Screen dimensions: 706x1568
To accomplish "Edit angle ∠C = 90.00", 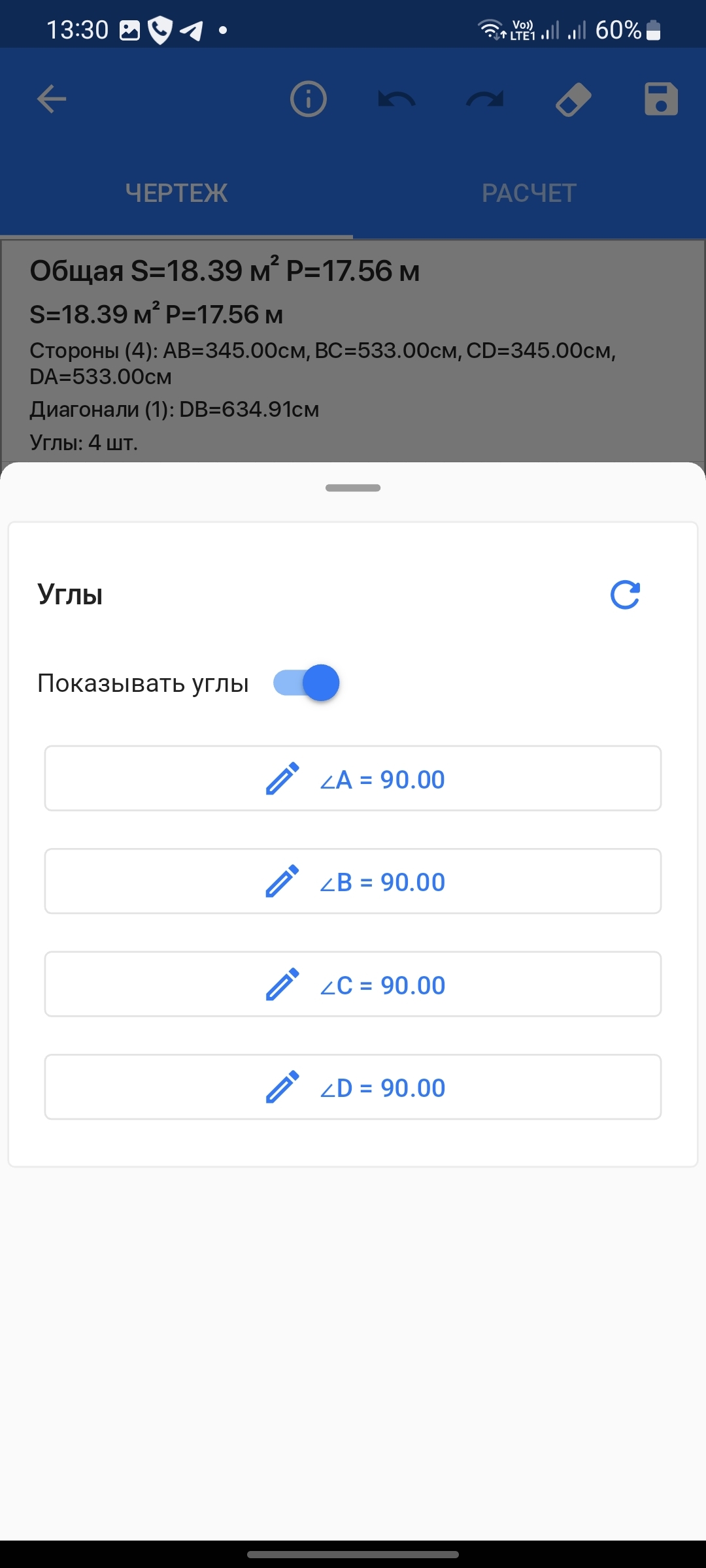I will [x=353, y=985].
